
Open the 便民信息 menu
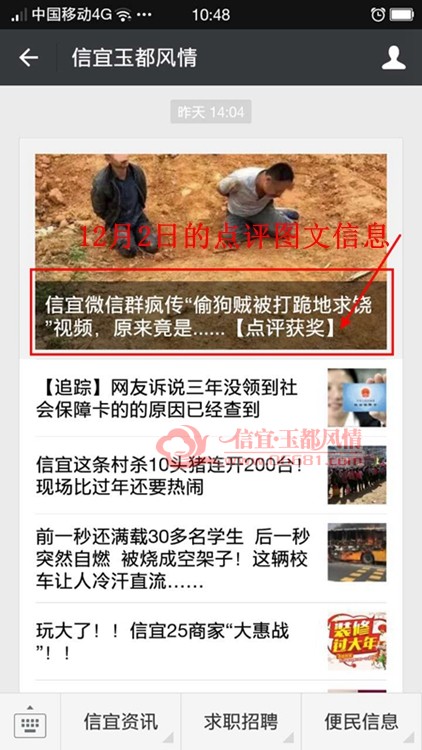tap(361, 722)
